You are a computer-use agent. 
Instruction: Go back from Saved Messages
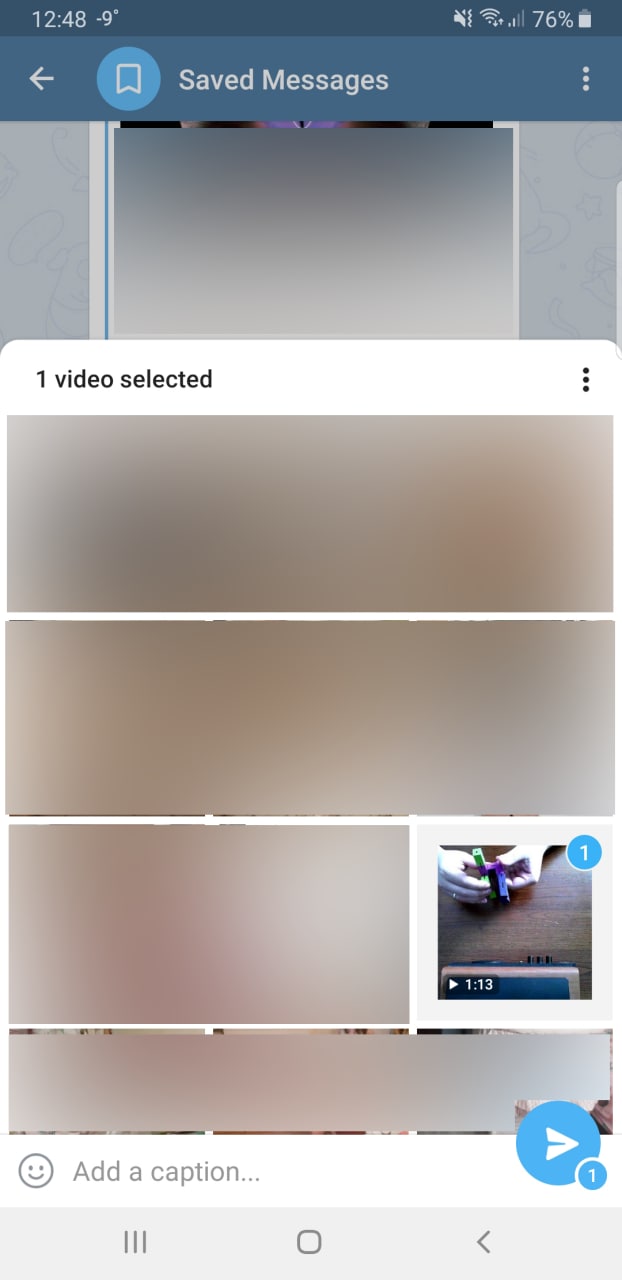point(41,79)
